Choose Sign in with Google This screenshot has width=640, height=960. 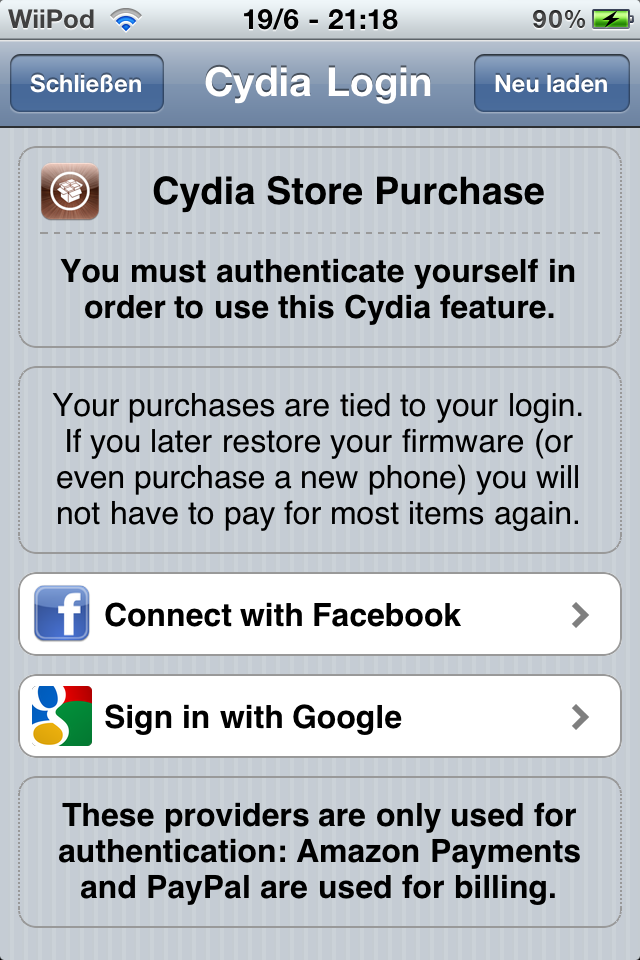320,717
